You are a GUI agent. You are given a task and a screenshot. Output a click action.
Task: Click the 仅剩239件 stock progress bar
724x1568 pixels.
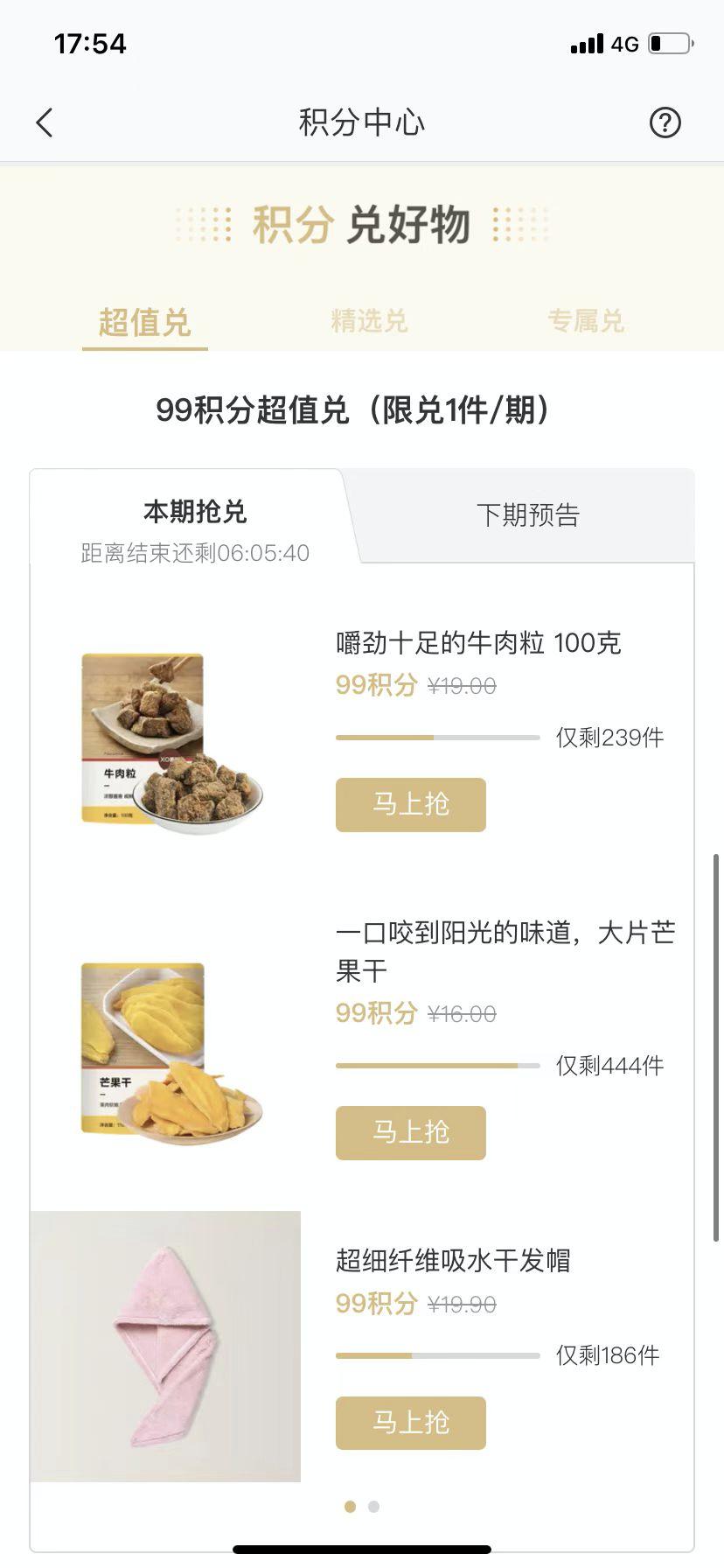coord(436,738)
